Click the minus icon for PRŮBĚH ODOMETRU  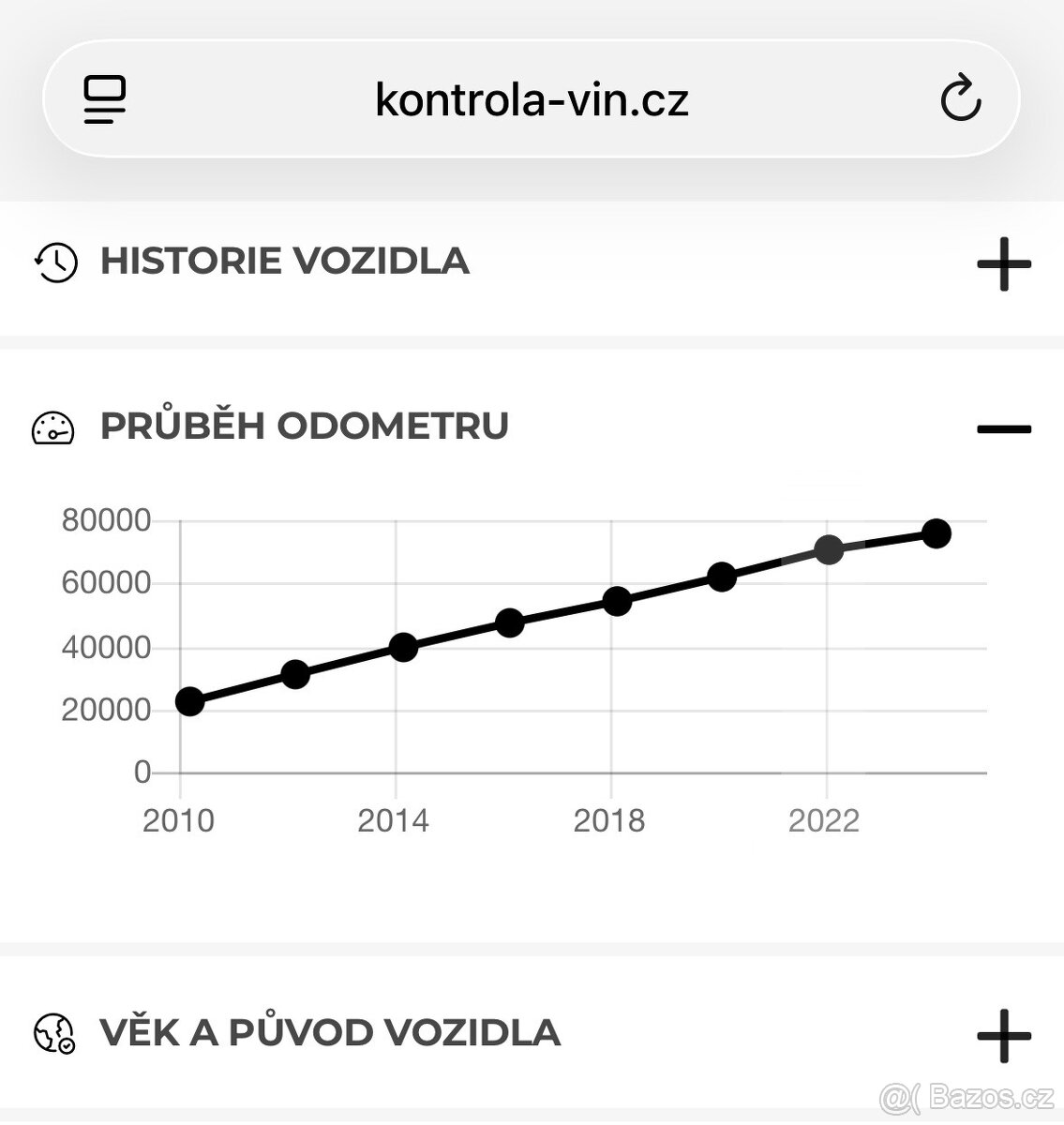click(1004, 427)
